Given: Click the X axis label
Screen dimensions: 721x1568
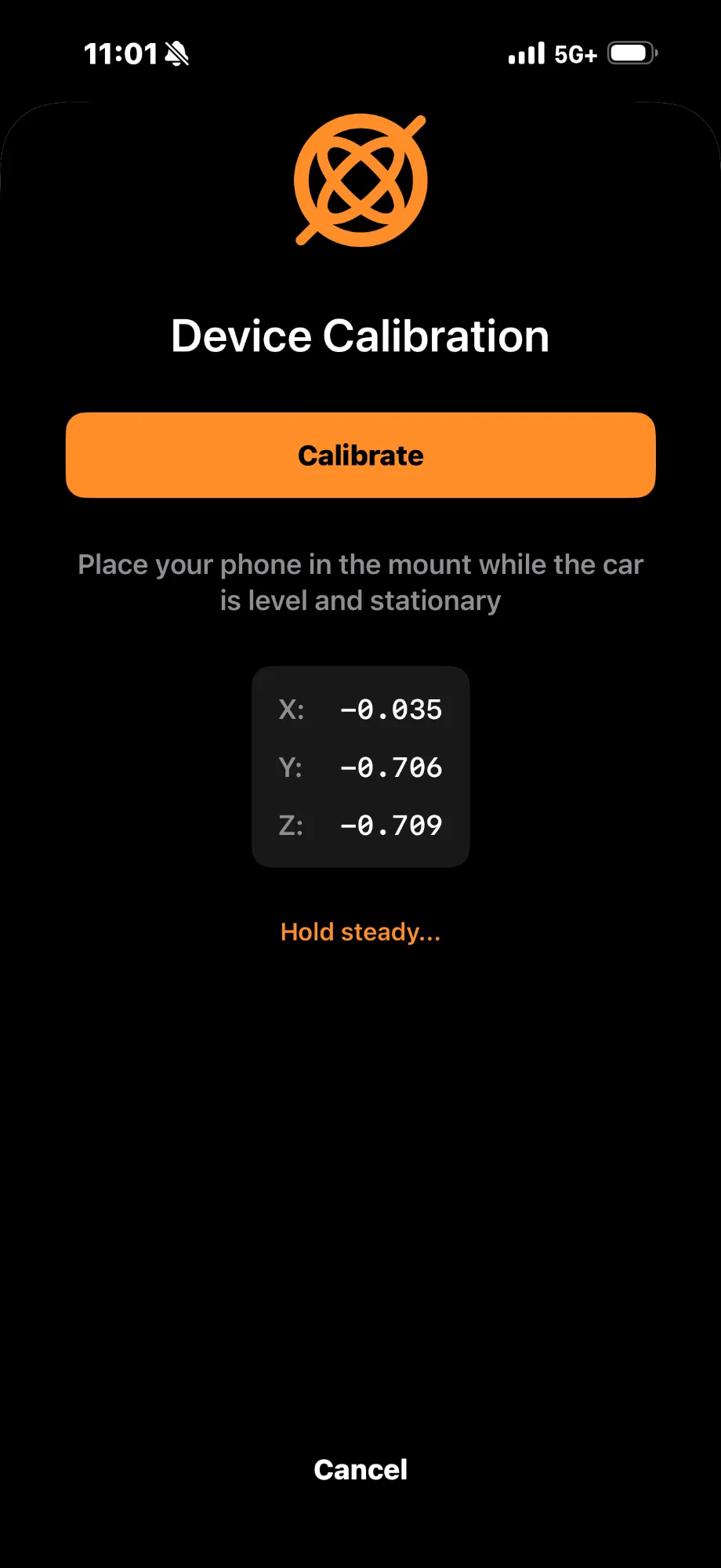Looking at the screenshot, I should point(291,710).
